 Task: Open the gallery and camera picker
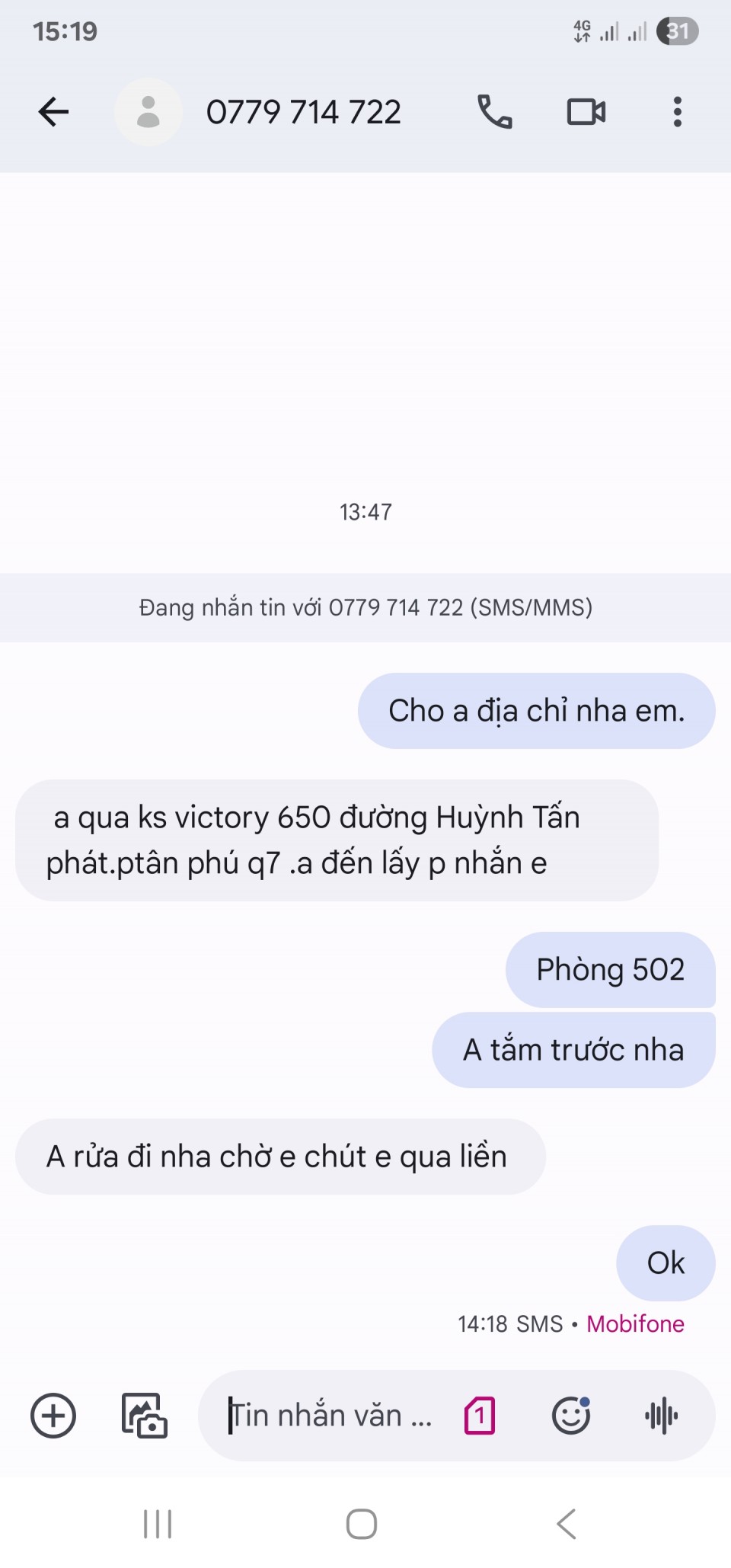point(145,1416)
